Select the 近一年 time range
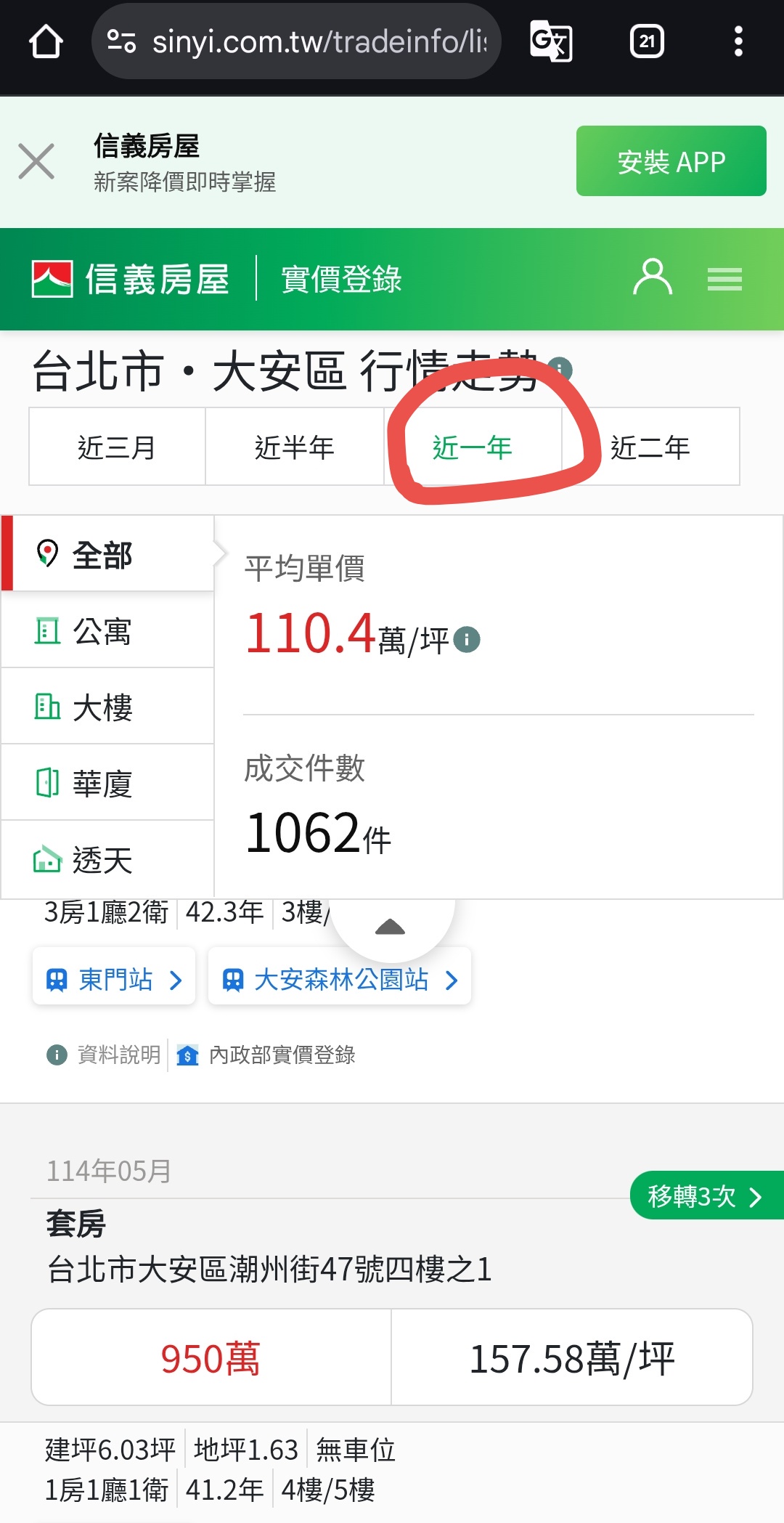 click(473, 447)
